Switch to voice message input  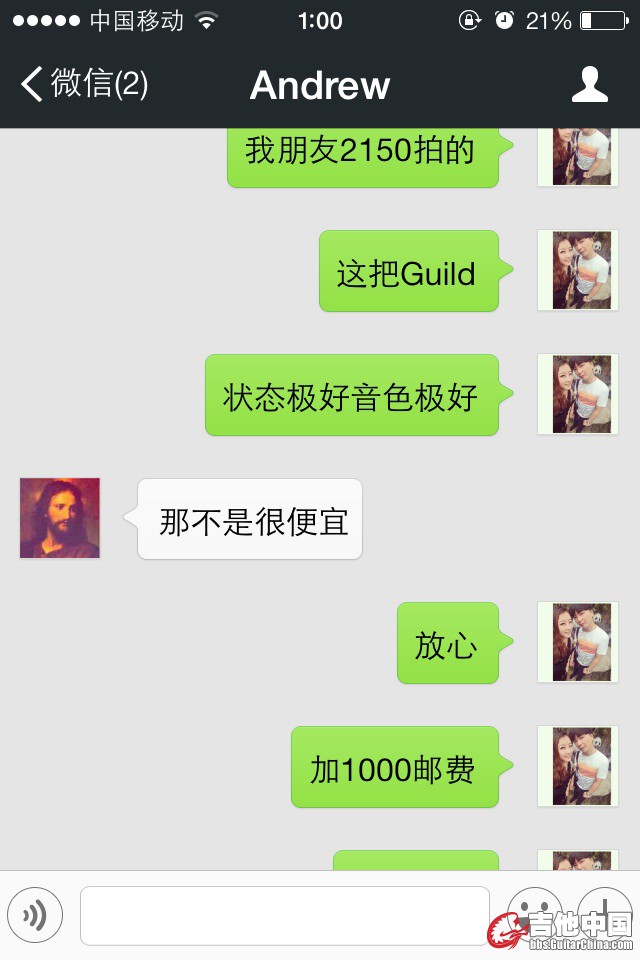tap(35, 914)
